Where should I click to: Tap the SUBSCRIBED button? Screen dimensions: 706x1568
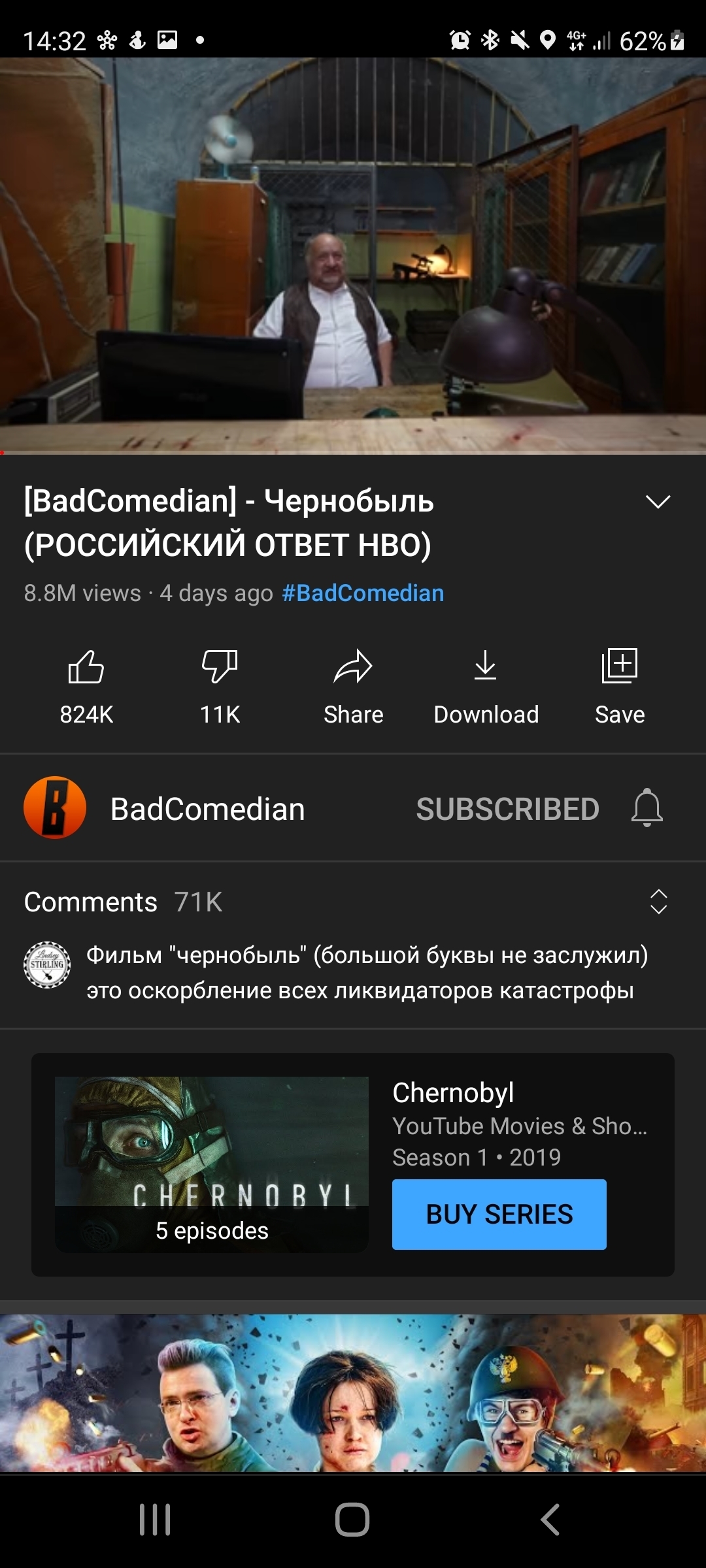507,809
